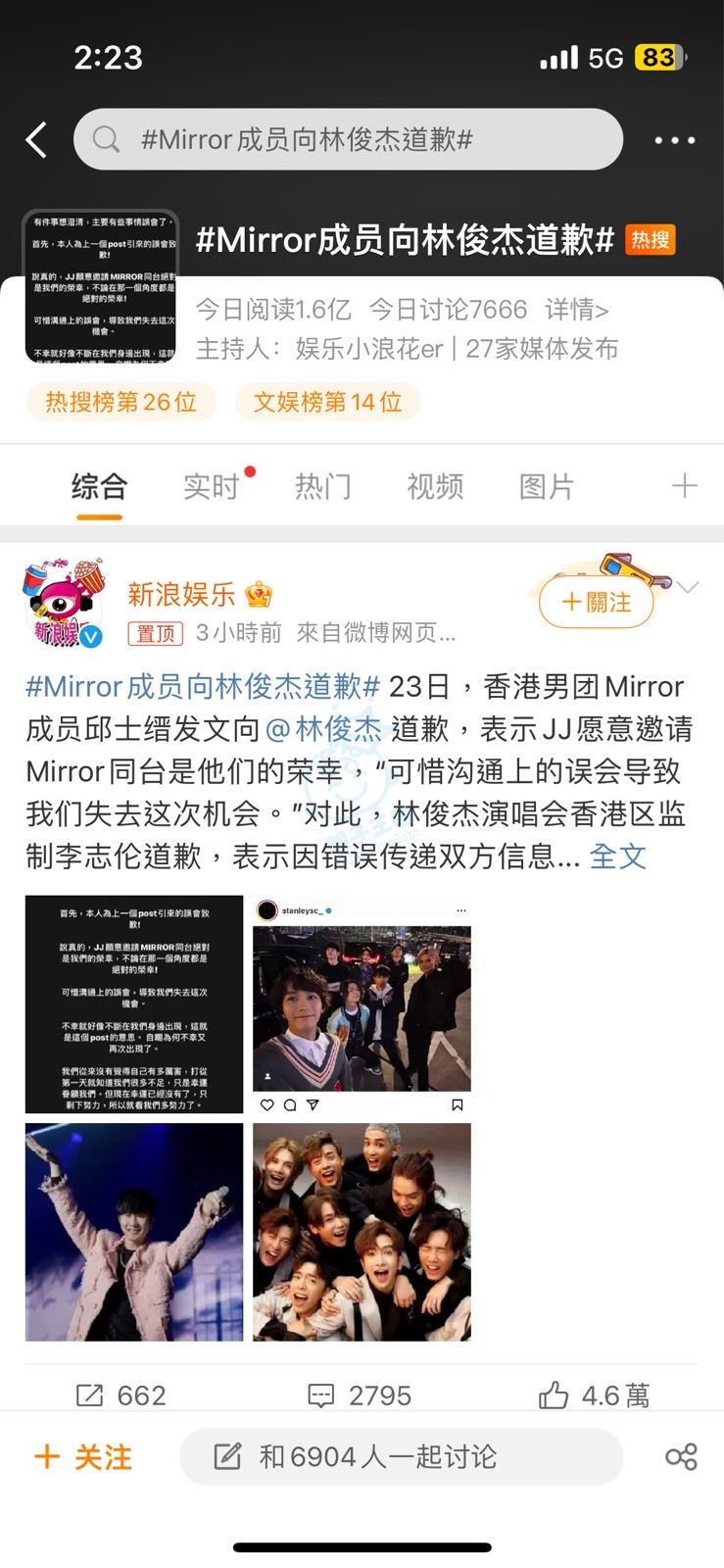
Task: Open the black text statement image
Action: (134, 1004)
